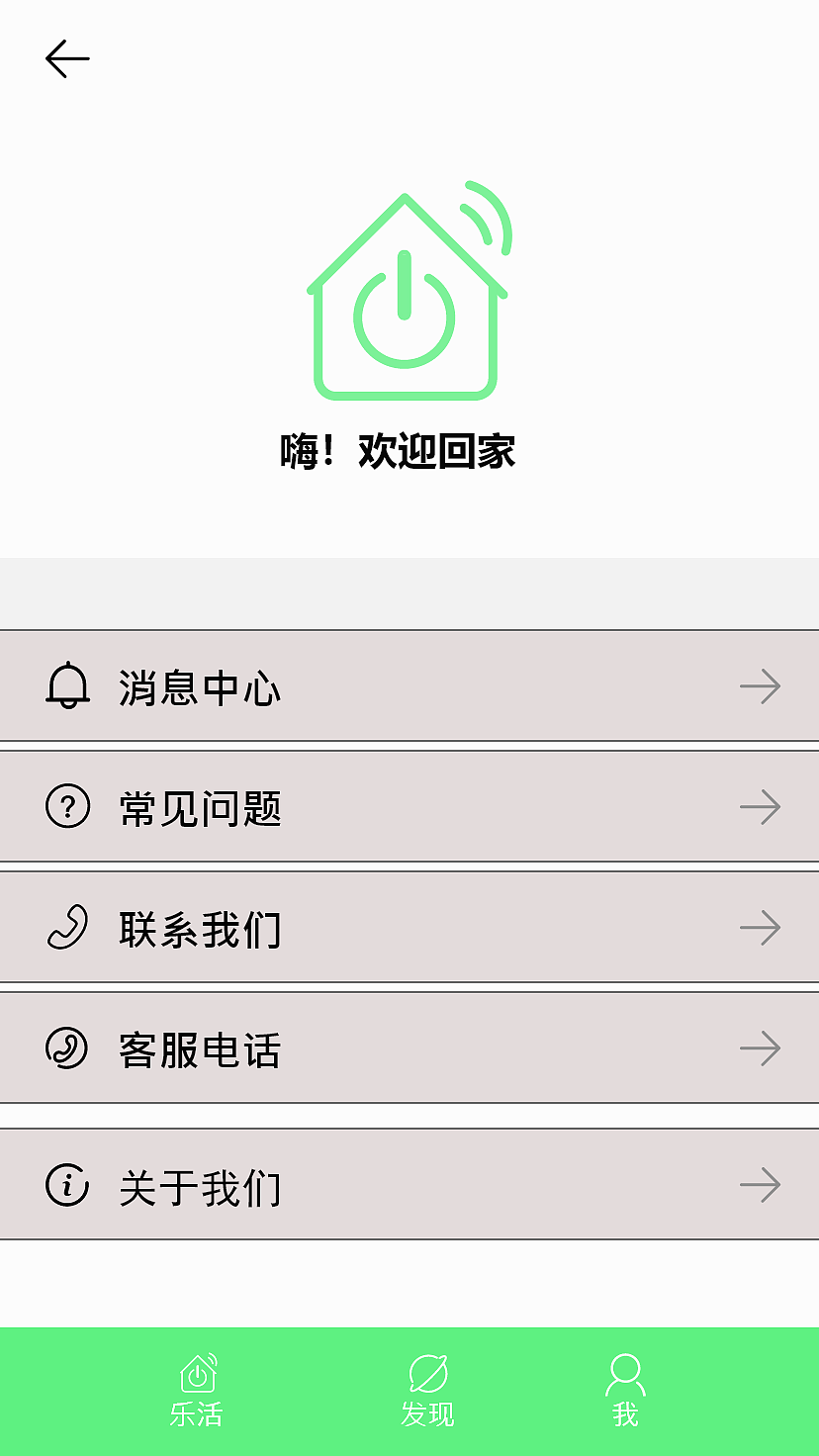
Task: Click the 嗨！欢迎回家 welcome text
Action: pyautogui.click(x=399, y=451)
